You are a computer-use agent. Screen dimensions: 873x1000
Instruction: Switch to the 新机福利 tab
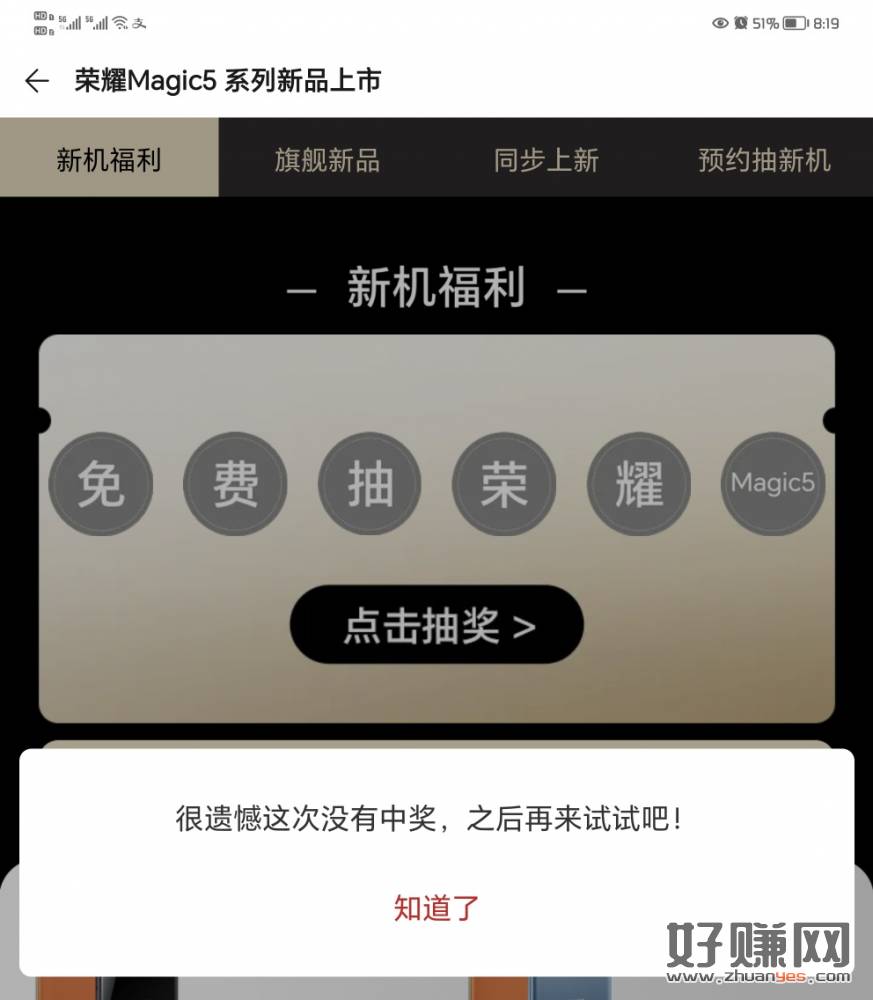109,160
